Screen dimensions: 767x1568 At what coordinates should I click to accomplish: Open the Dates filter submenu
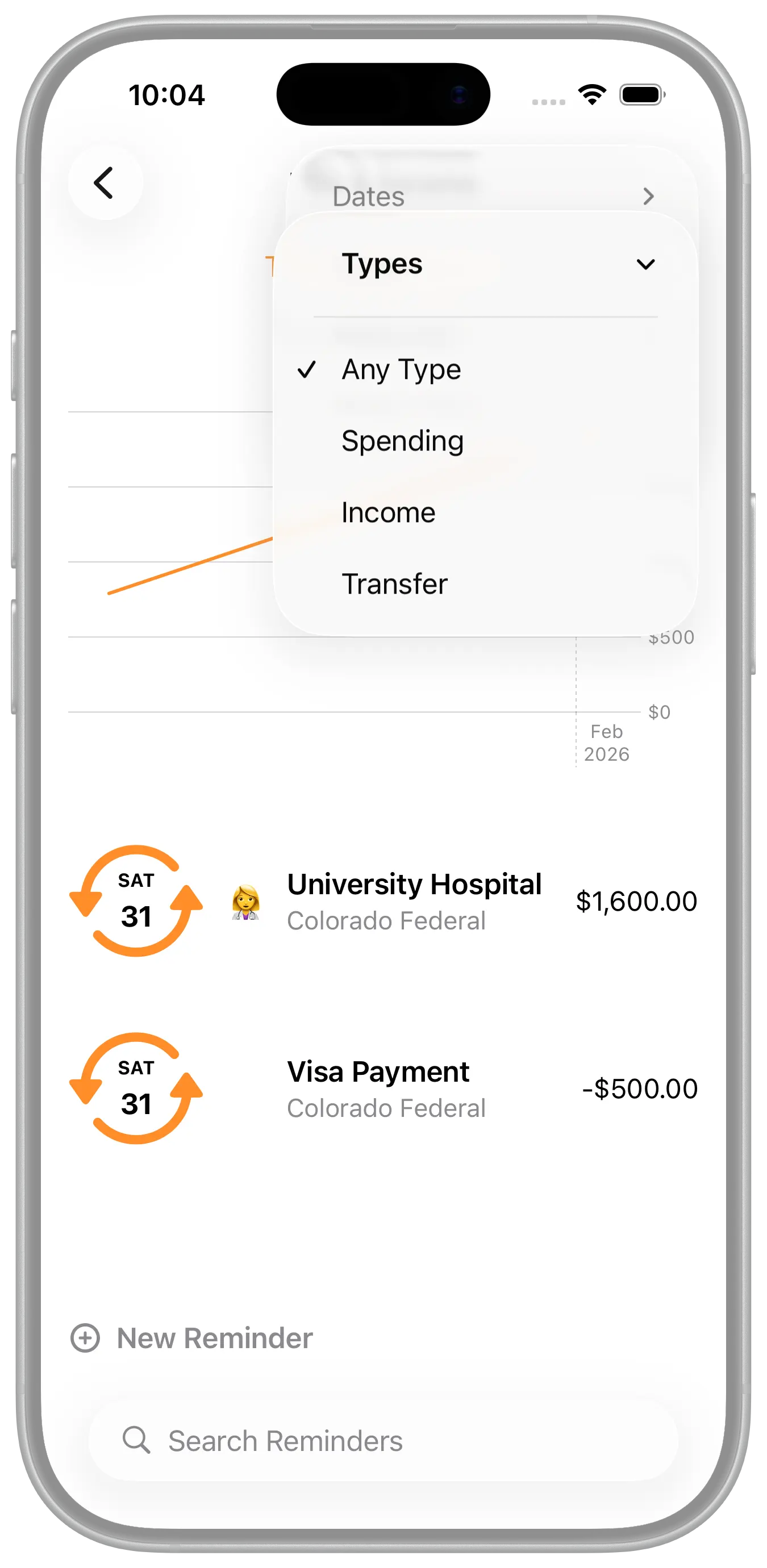point(491,196)
